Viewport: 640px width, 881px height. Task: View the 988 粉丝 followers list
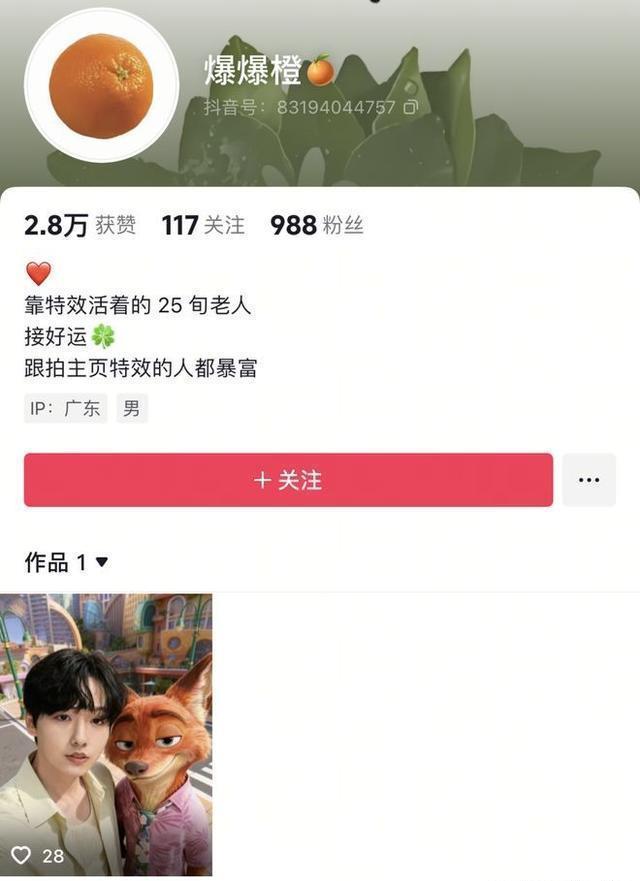coord(316,225)
